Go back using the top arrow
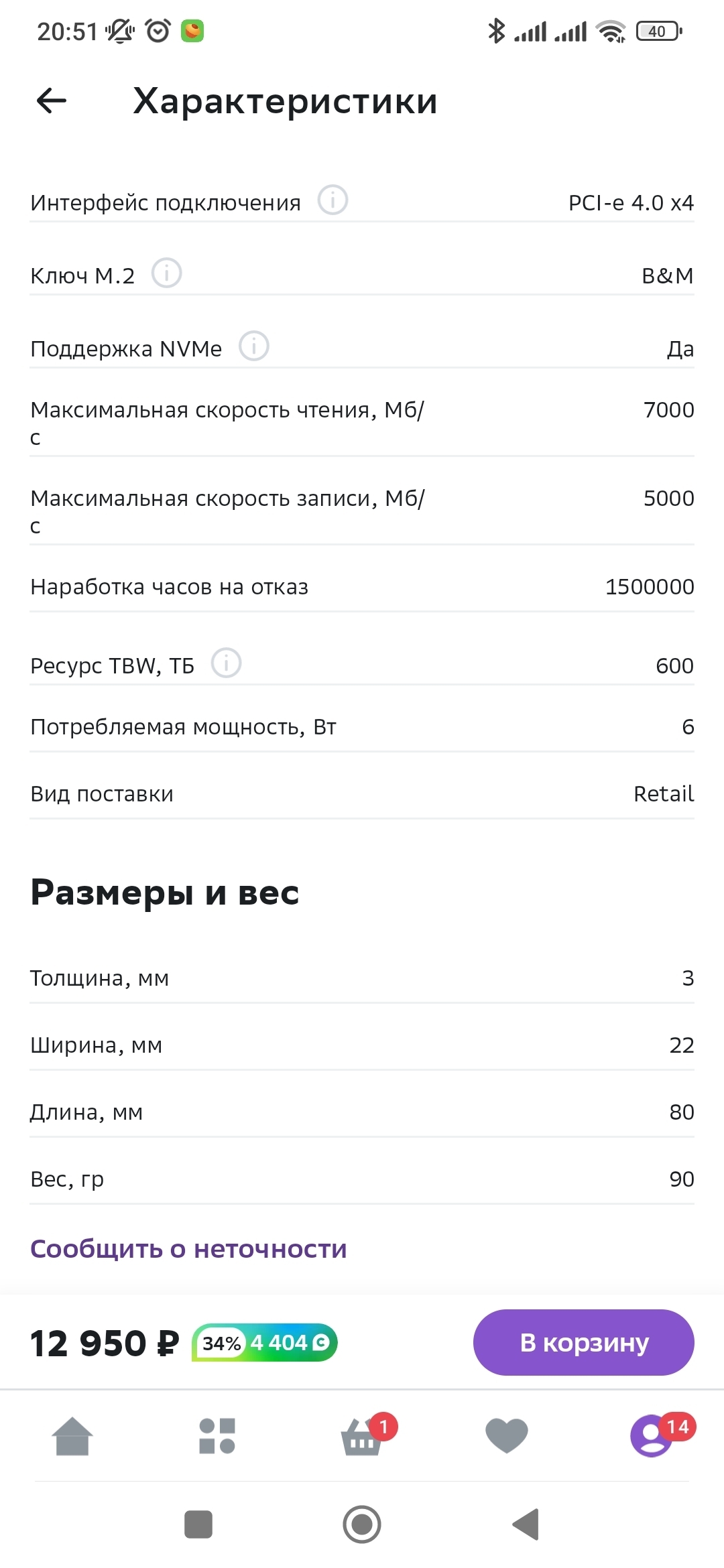724x1568 pixels. [x=52, y=101]
